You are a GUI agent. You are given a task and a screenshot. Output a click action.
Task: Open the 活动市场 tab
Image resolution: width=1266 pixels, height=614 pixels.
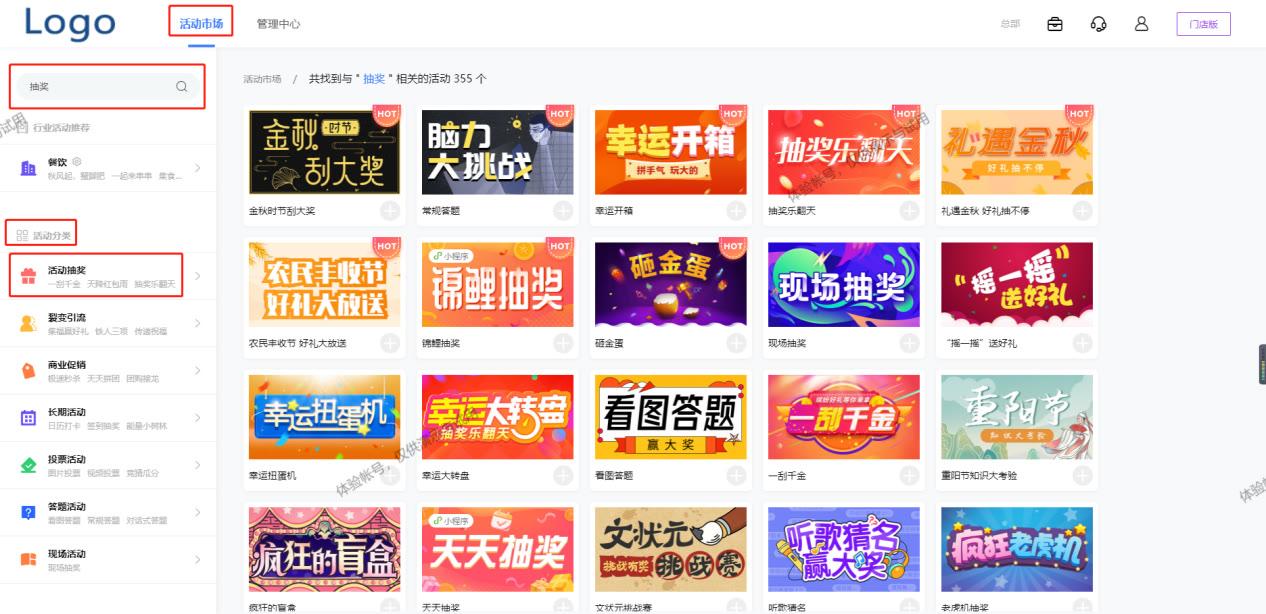(201, 24)
